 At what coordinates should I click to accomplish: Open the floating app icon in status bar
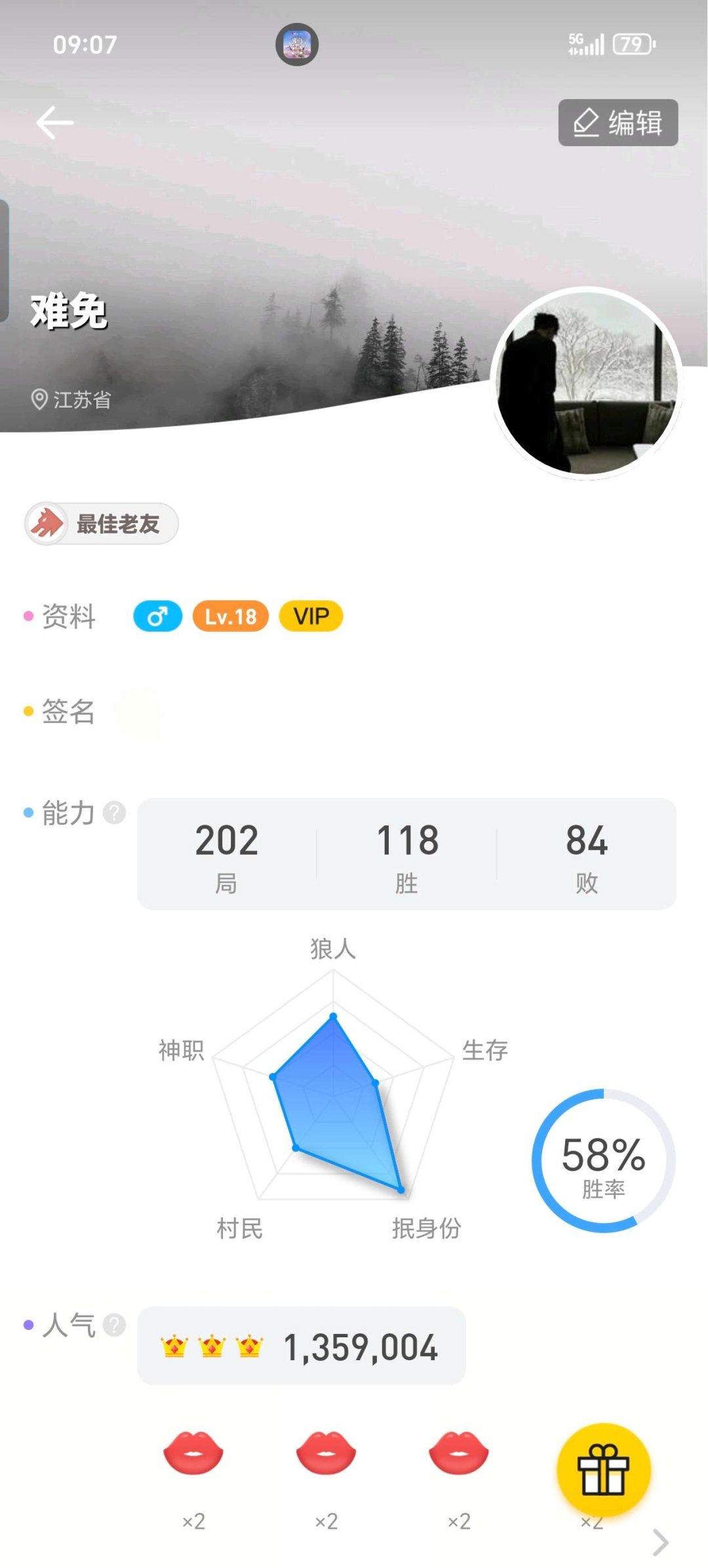point(296,46)
